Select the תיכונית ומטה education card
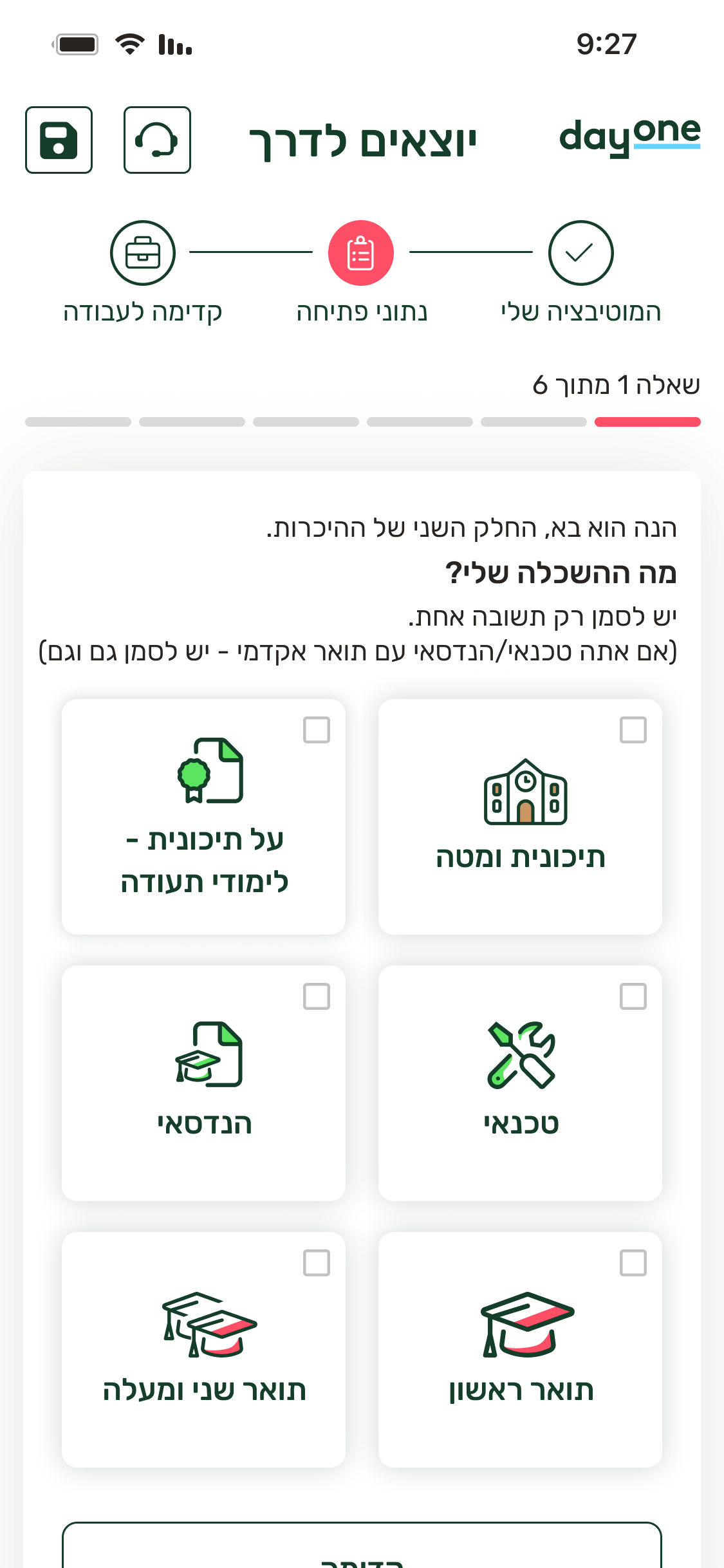Viewport: 724px width, 1568px height. point(520,816)
